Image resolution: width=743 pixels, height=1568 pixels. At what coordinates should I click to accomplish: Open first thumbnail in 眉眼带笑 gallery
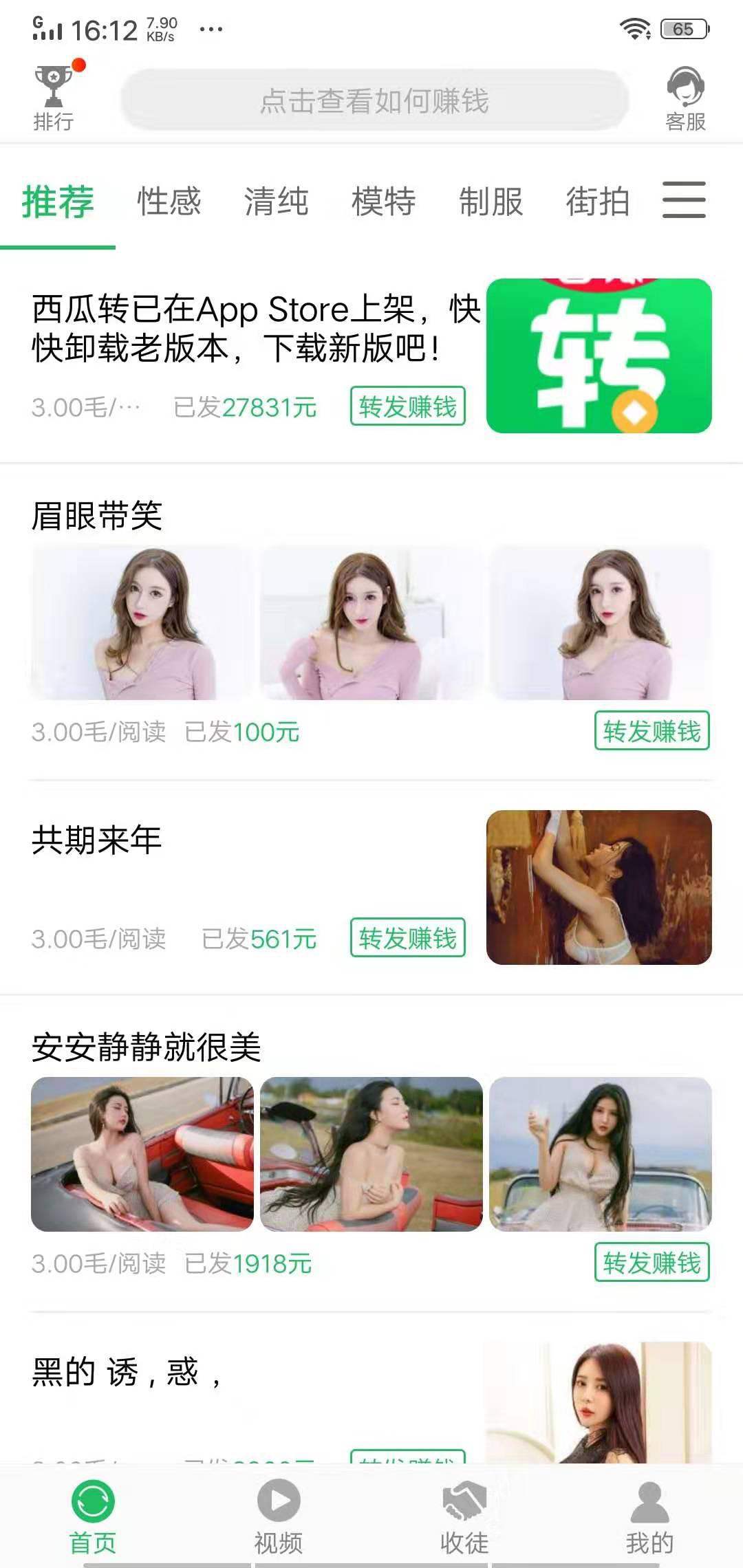click(x=141, y=621)
